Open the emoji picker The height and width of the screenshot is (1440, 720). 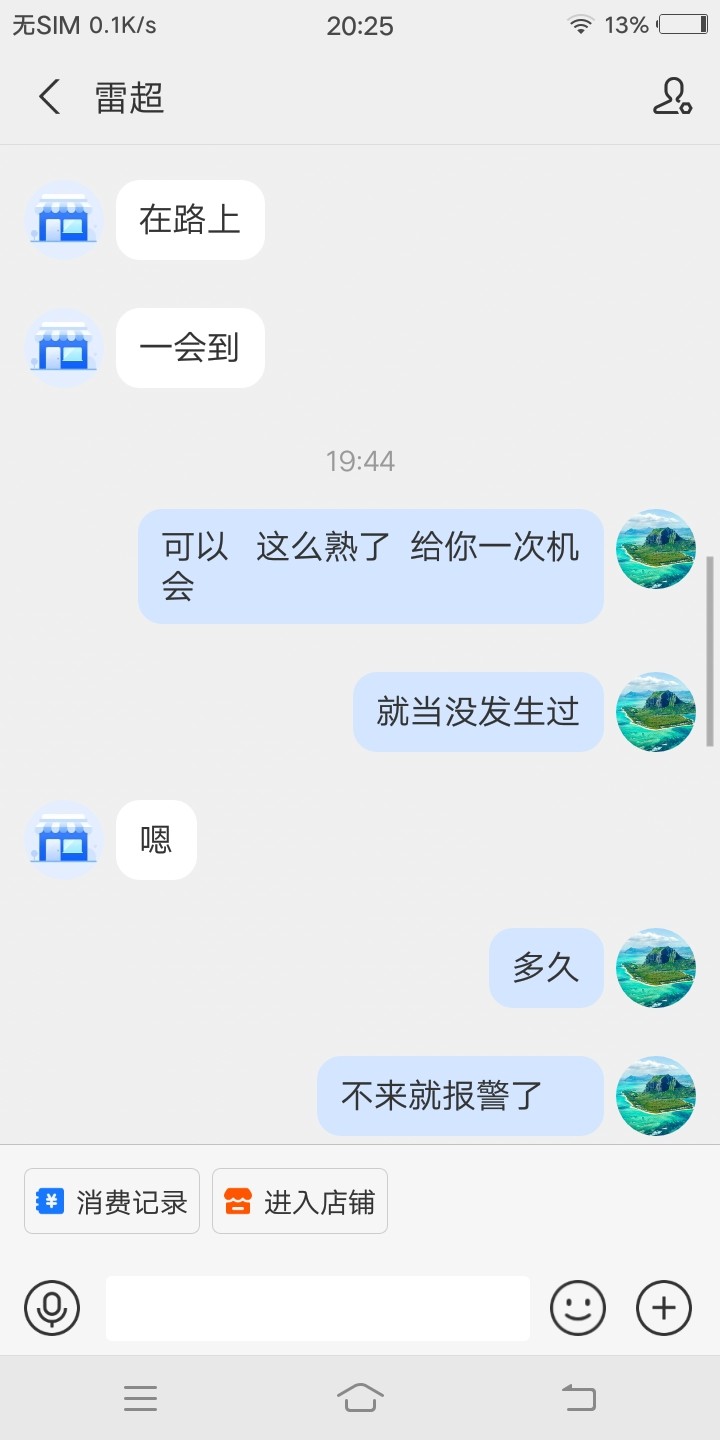(x=578, y=1308)
